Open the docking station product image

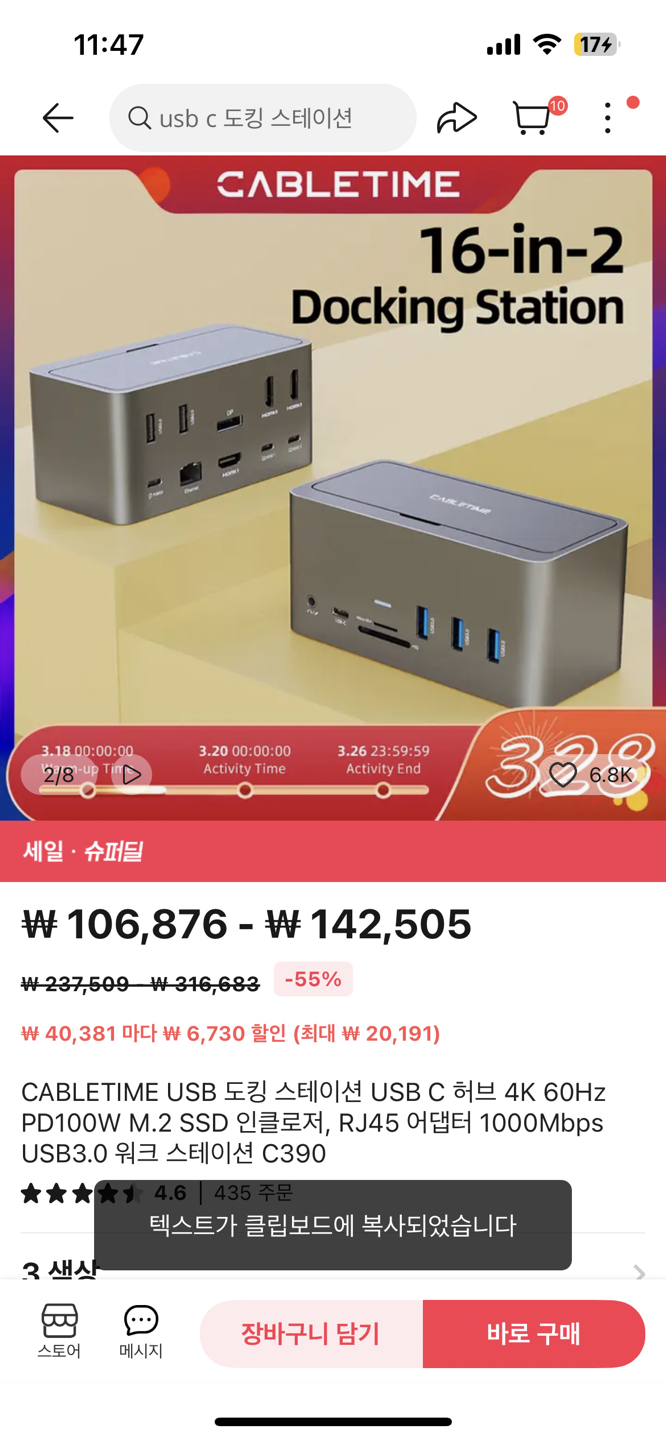click(332, 480)
